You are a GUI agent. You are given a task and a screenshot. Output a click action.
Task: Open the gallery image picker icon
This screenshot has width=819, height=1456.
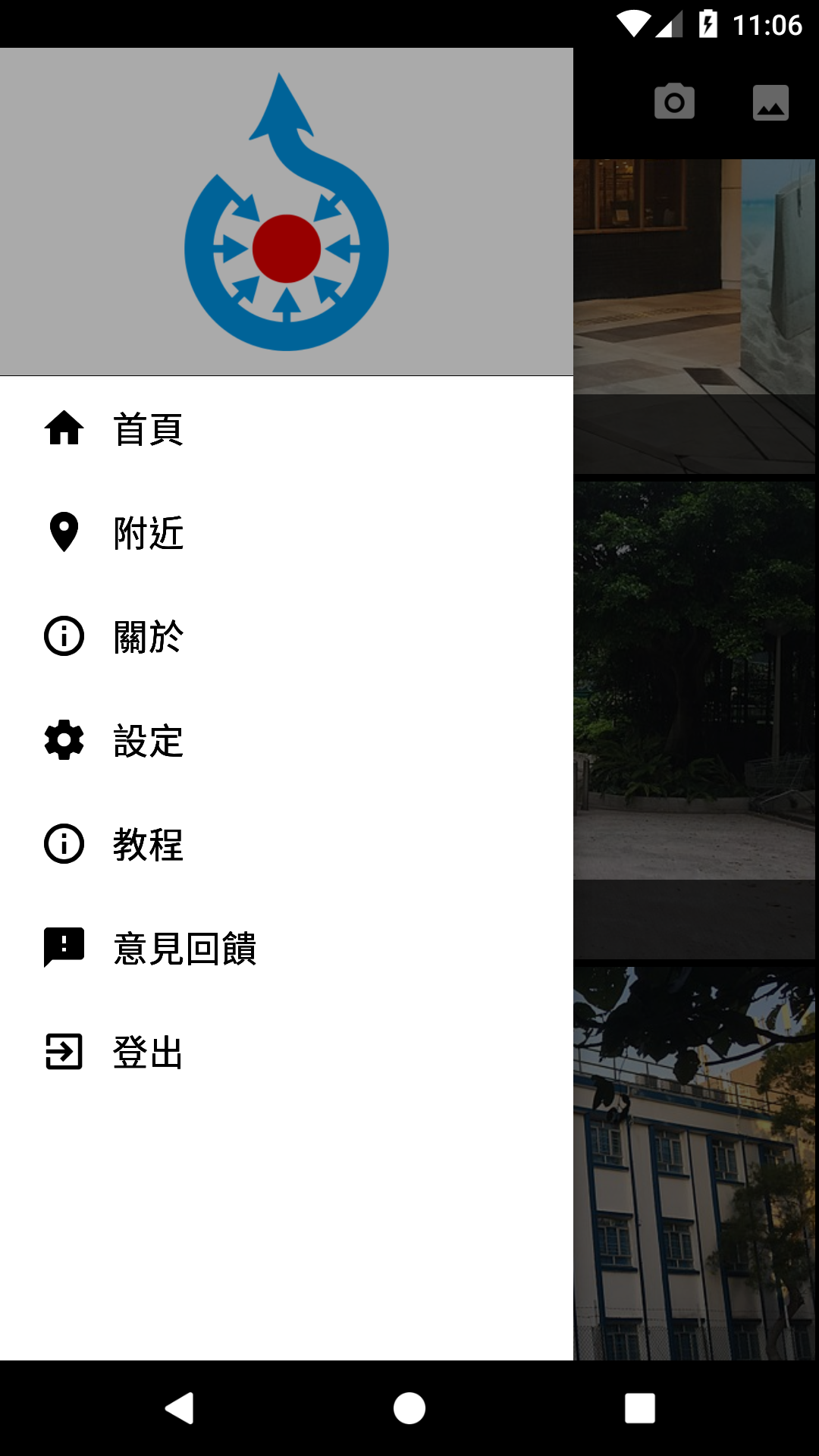[x=770, y=102]
